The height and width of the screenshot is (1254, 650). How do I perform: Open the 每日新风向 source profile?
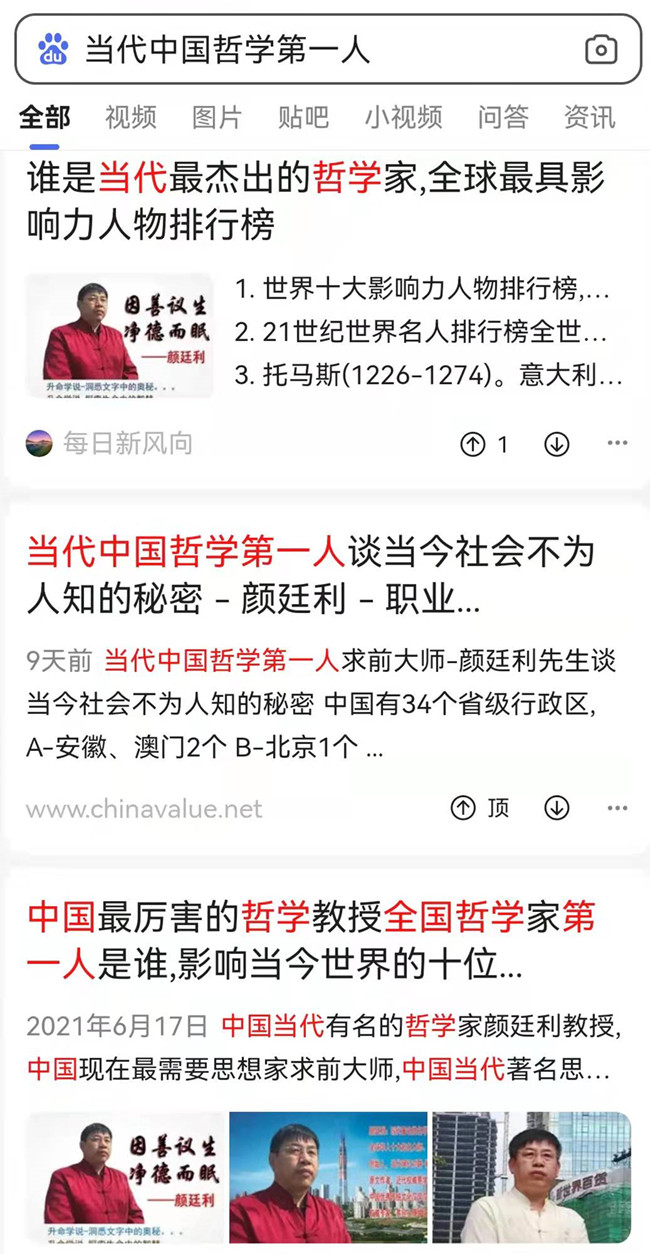108,444
